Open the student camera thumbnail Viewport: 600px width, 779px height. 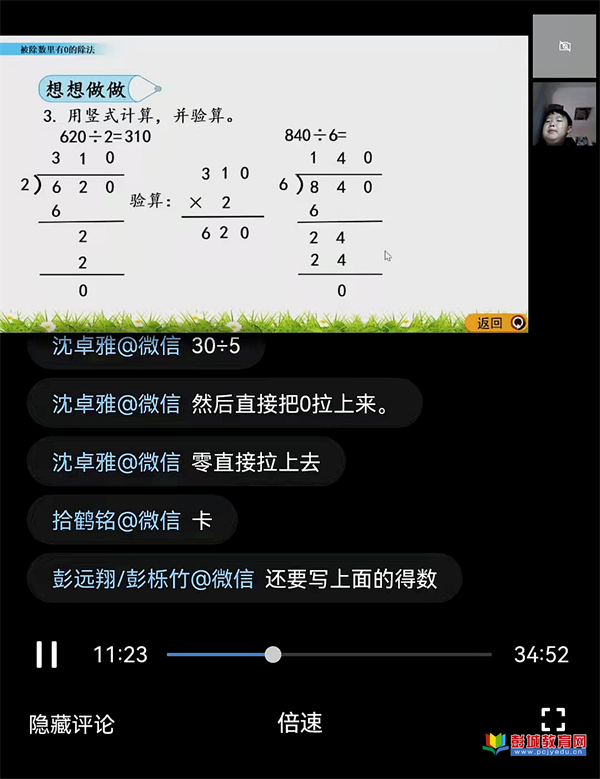click(564, 114)
